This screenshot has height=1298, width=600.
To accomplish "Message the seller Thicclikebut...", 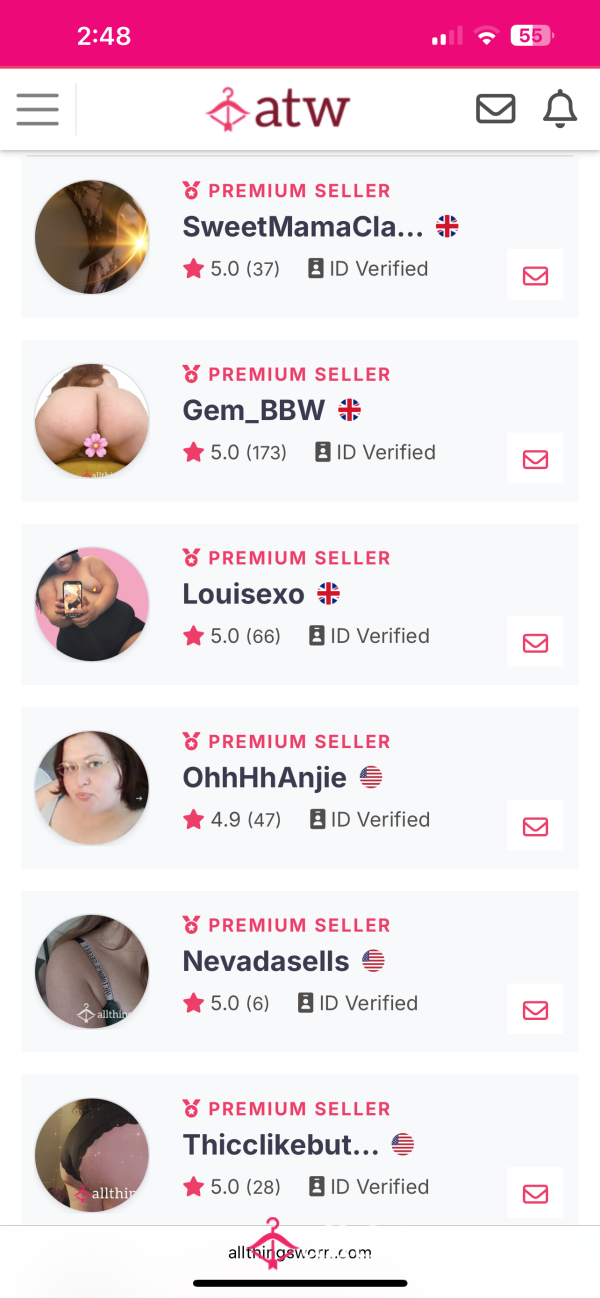I will [536, 1193].
